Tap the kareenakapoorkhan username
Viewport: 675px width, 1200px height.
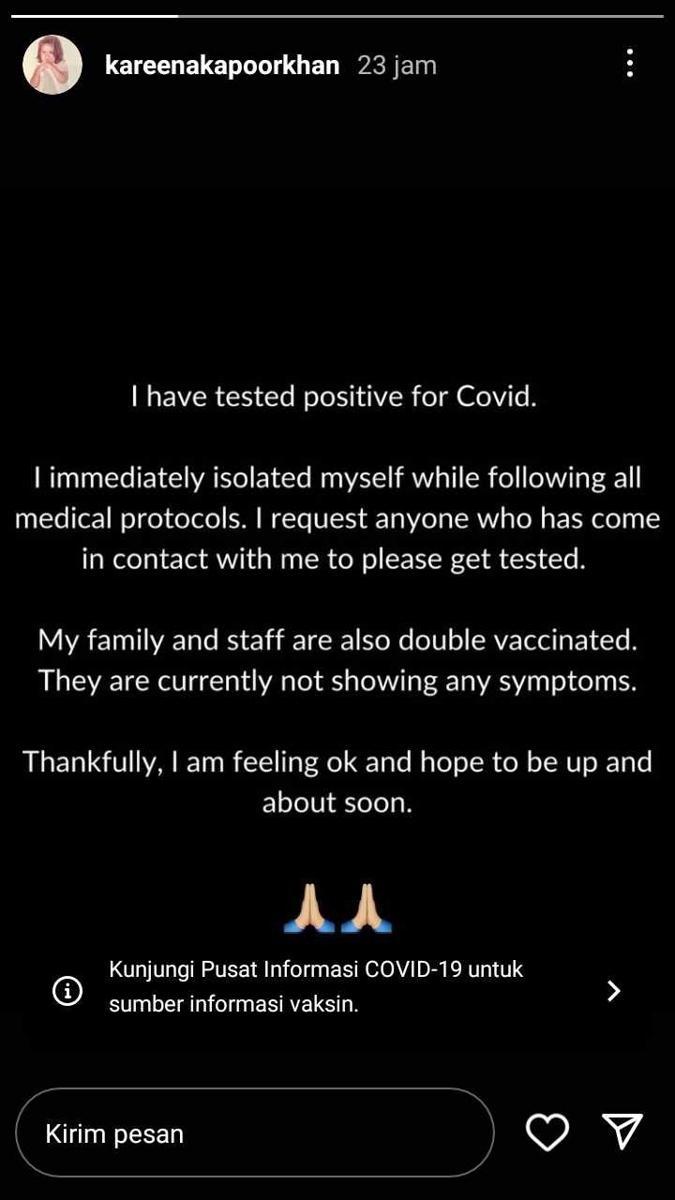(x=222, y=66)
